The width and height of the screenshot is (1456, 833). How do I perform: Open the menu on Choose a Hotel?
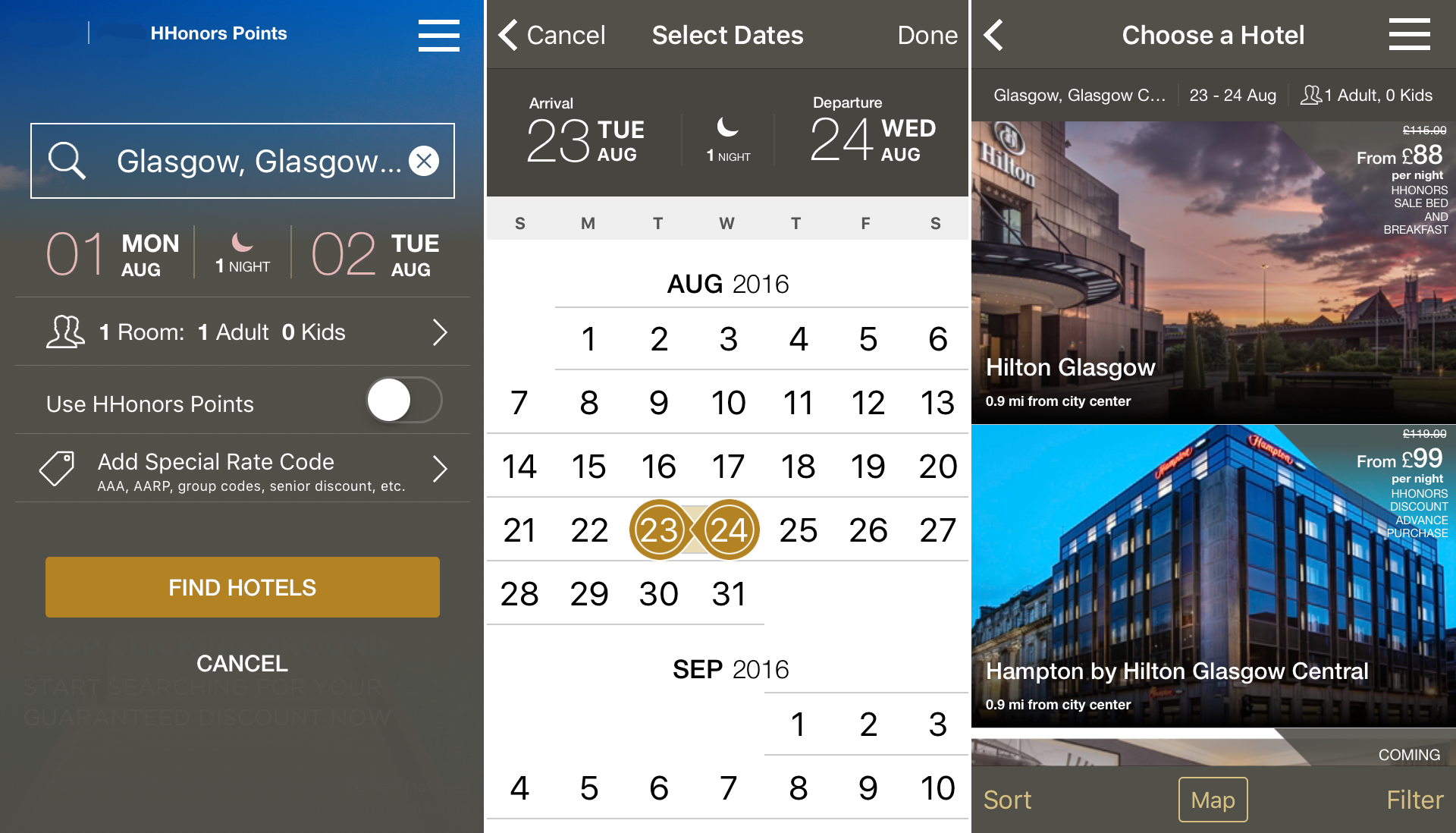pos(1409,35)
